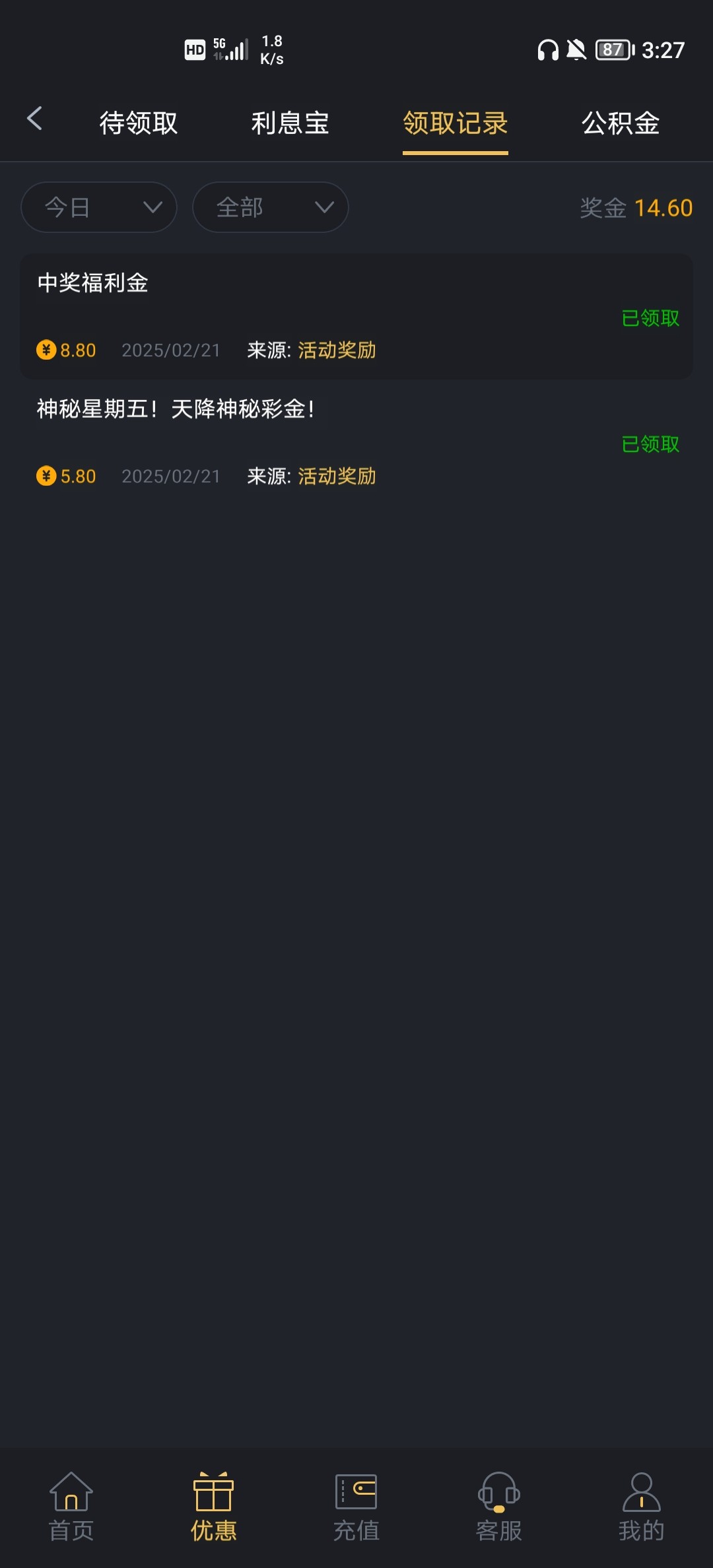Switch to the 待领取 tab
713x1568 pixels.
pos(139,123)
